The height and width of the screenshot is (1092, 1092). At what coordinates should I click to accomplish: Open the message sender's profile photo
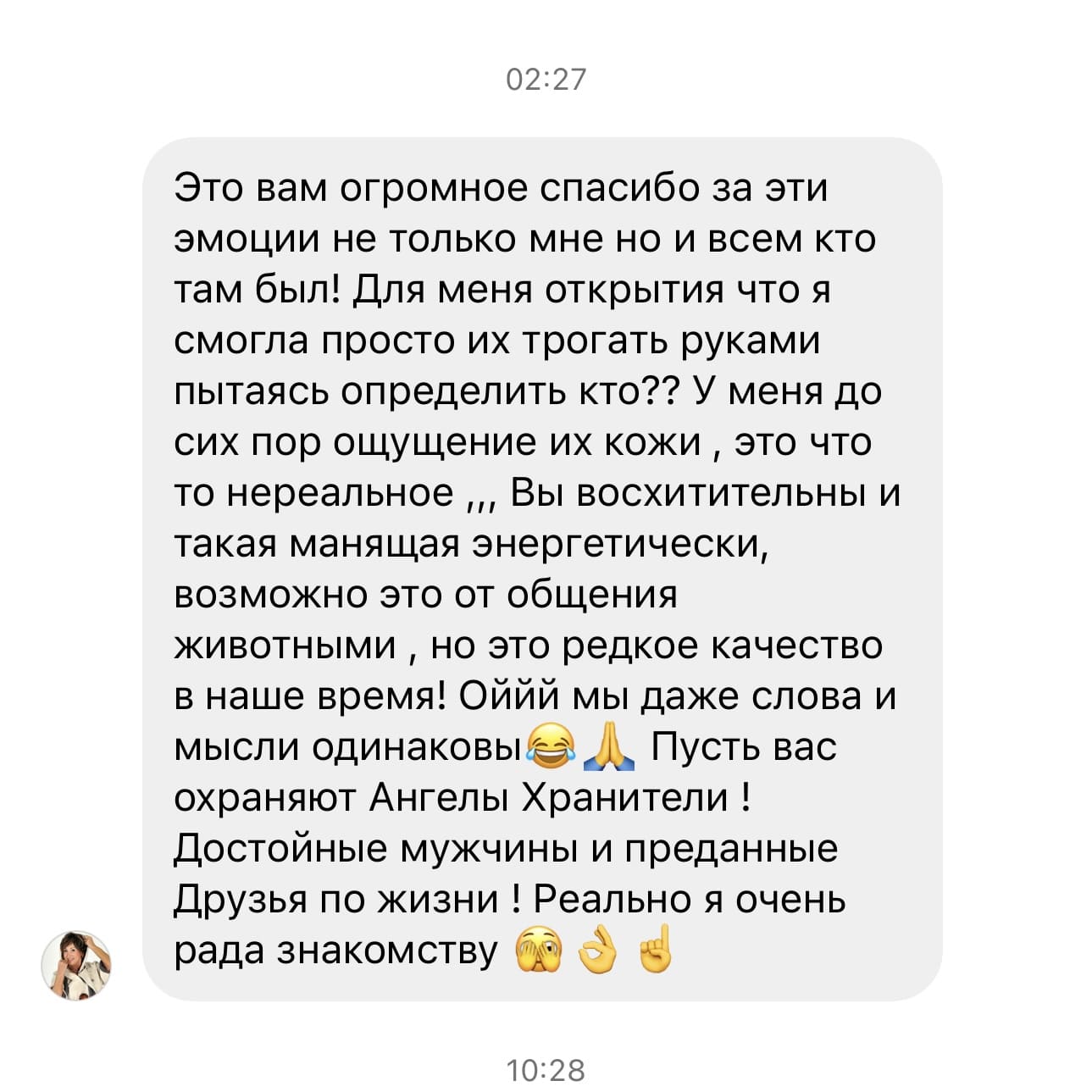pos(76,964)
